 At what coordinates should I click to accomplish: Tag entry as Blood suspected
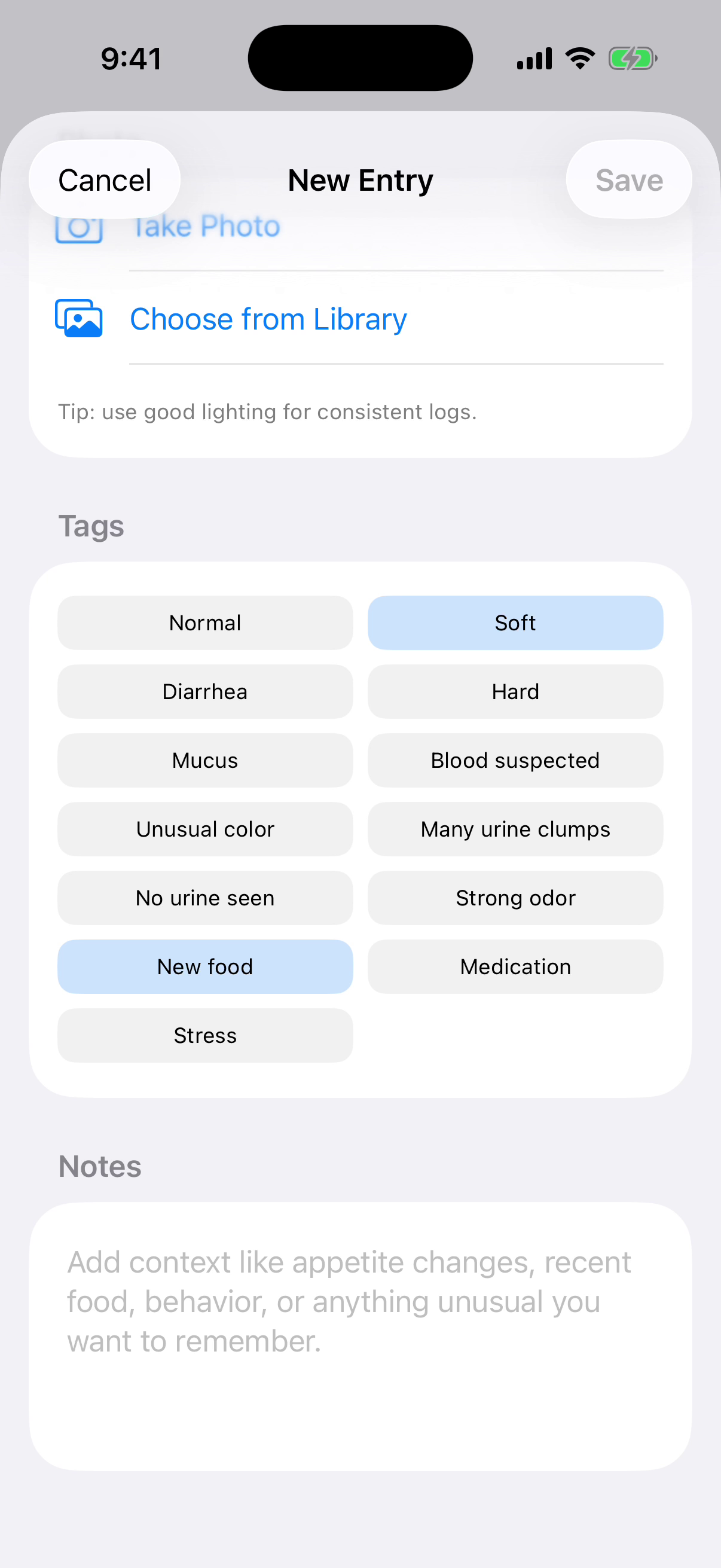tap(515, 760)
